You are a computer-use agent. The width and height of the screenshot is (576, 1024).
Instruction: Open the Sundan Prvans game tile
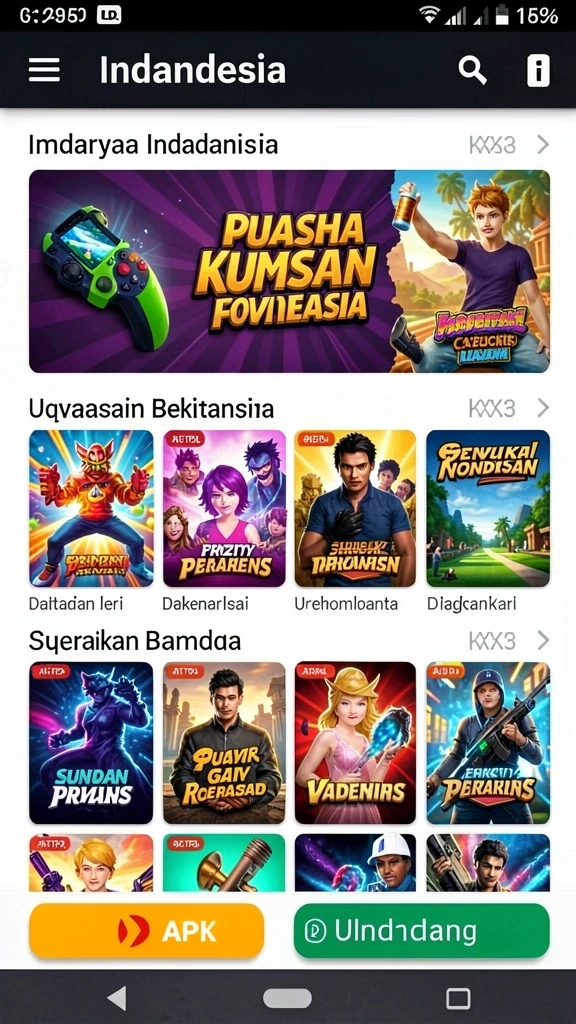tap(91, 743)
